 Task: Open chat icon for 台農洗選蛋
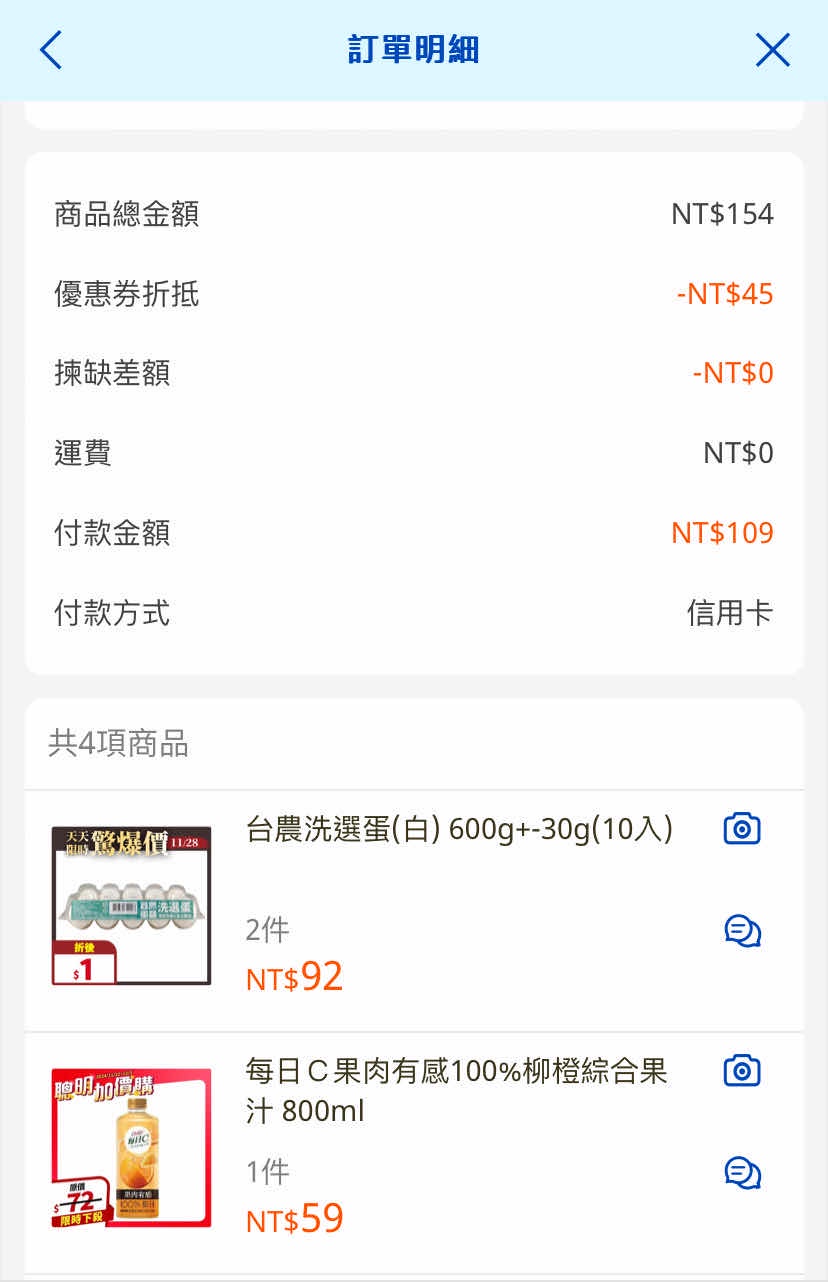[742, 931]
